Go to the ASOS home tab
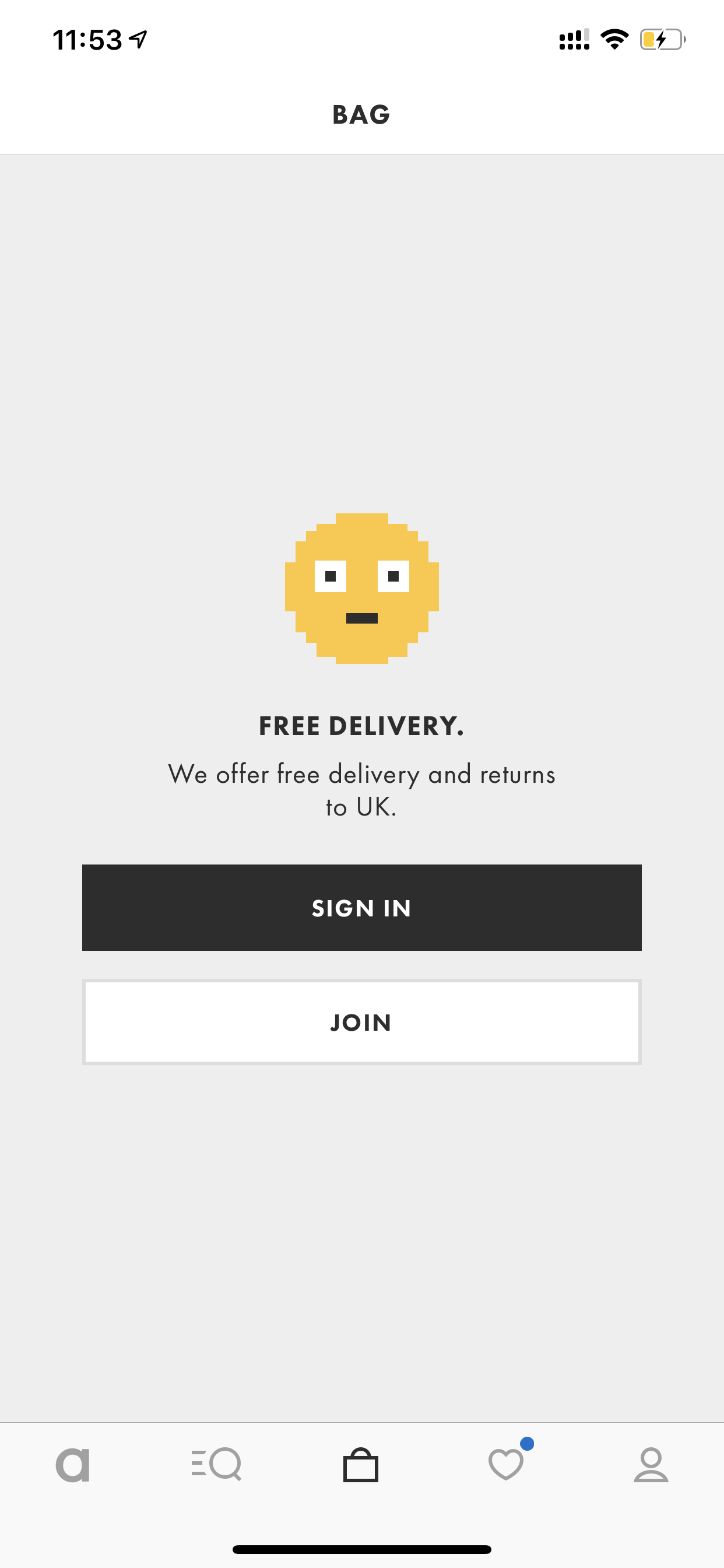Screen dimensions: 724x1568 (x=72, y=1465)
